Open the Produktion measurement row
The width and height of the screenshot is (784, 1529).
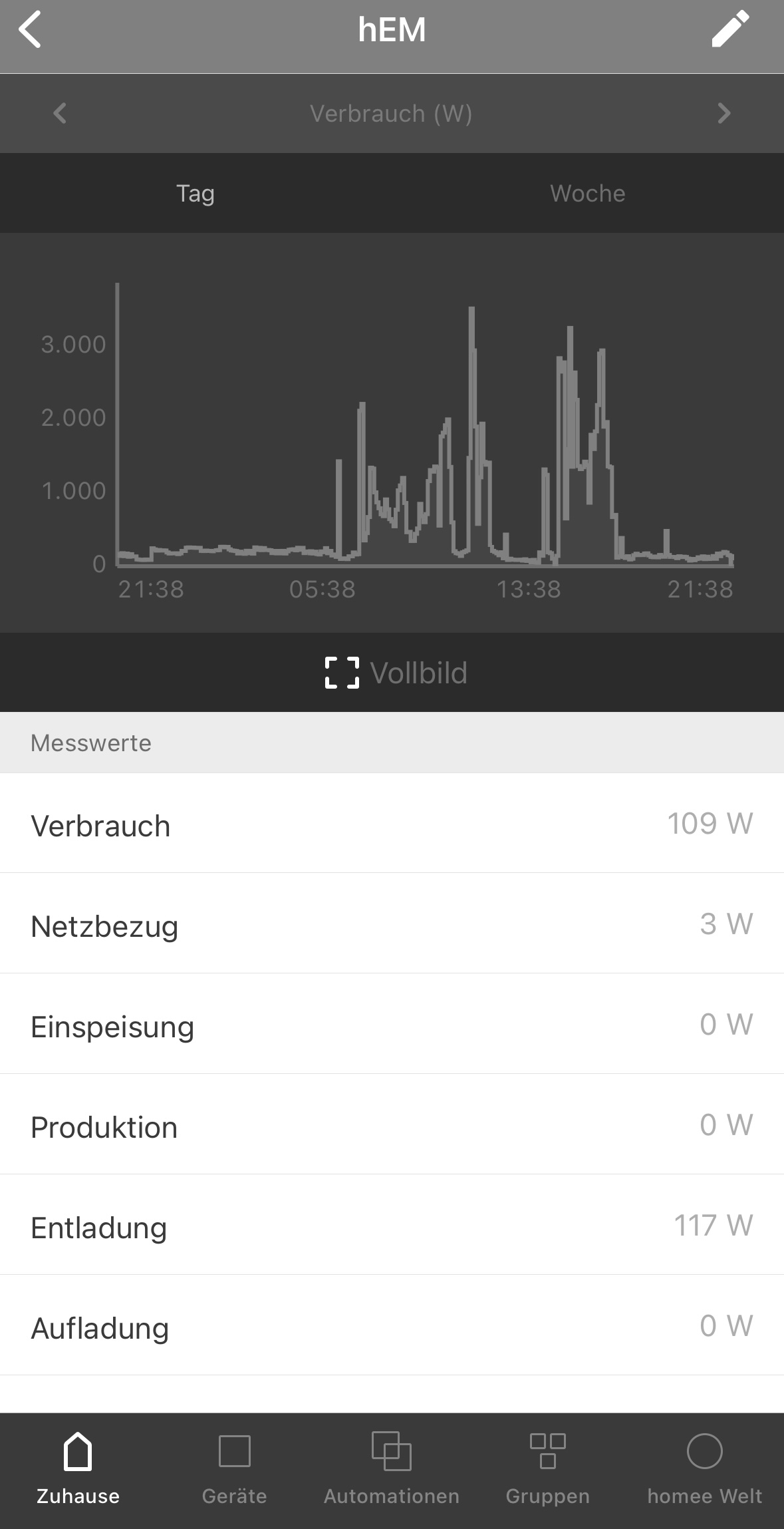392,1124
